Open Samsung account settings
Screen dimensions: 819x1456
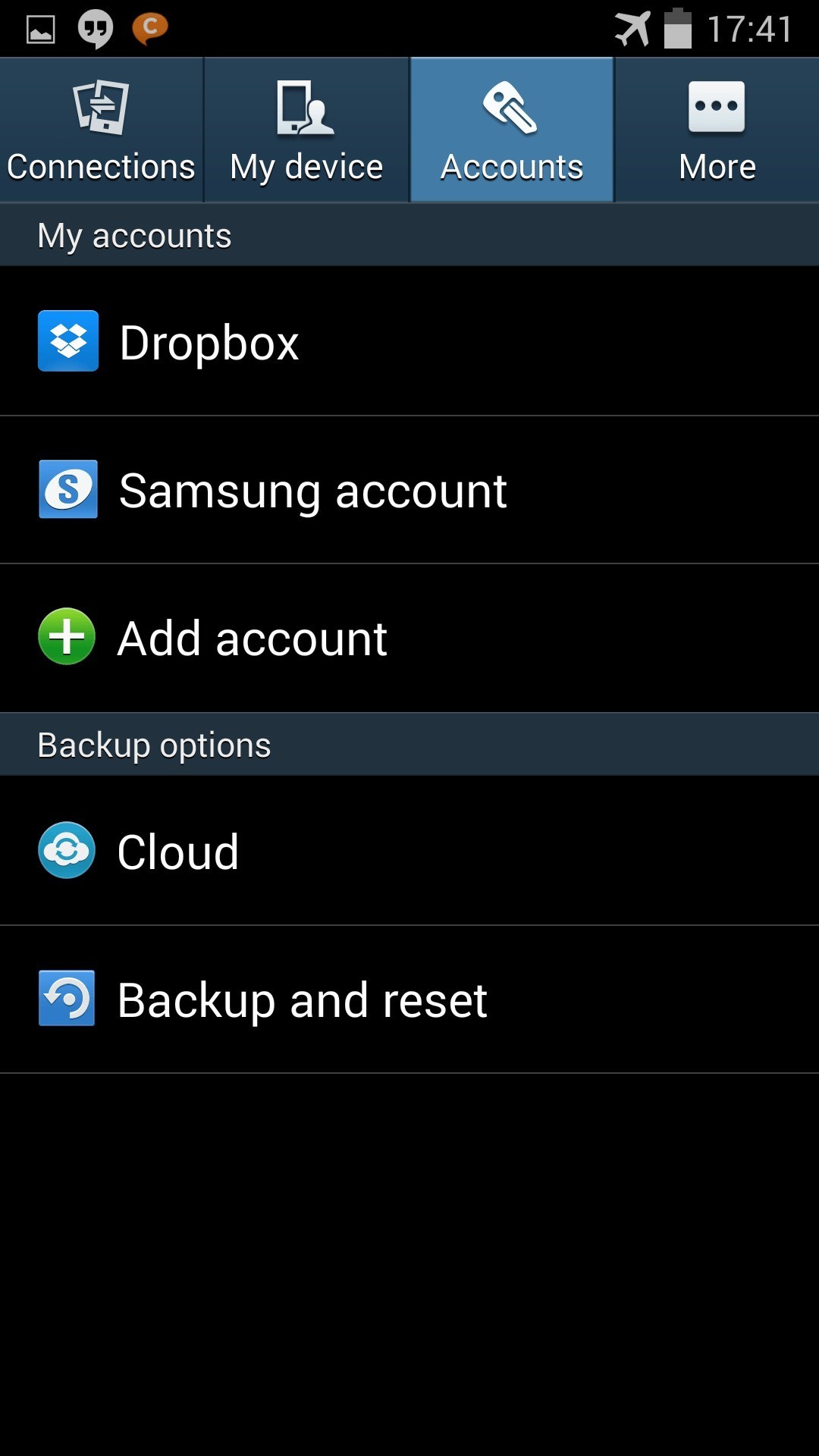pos(409,490)
